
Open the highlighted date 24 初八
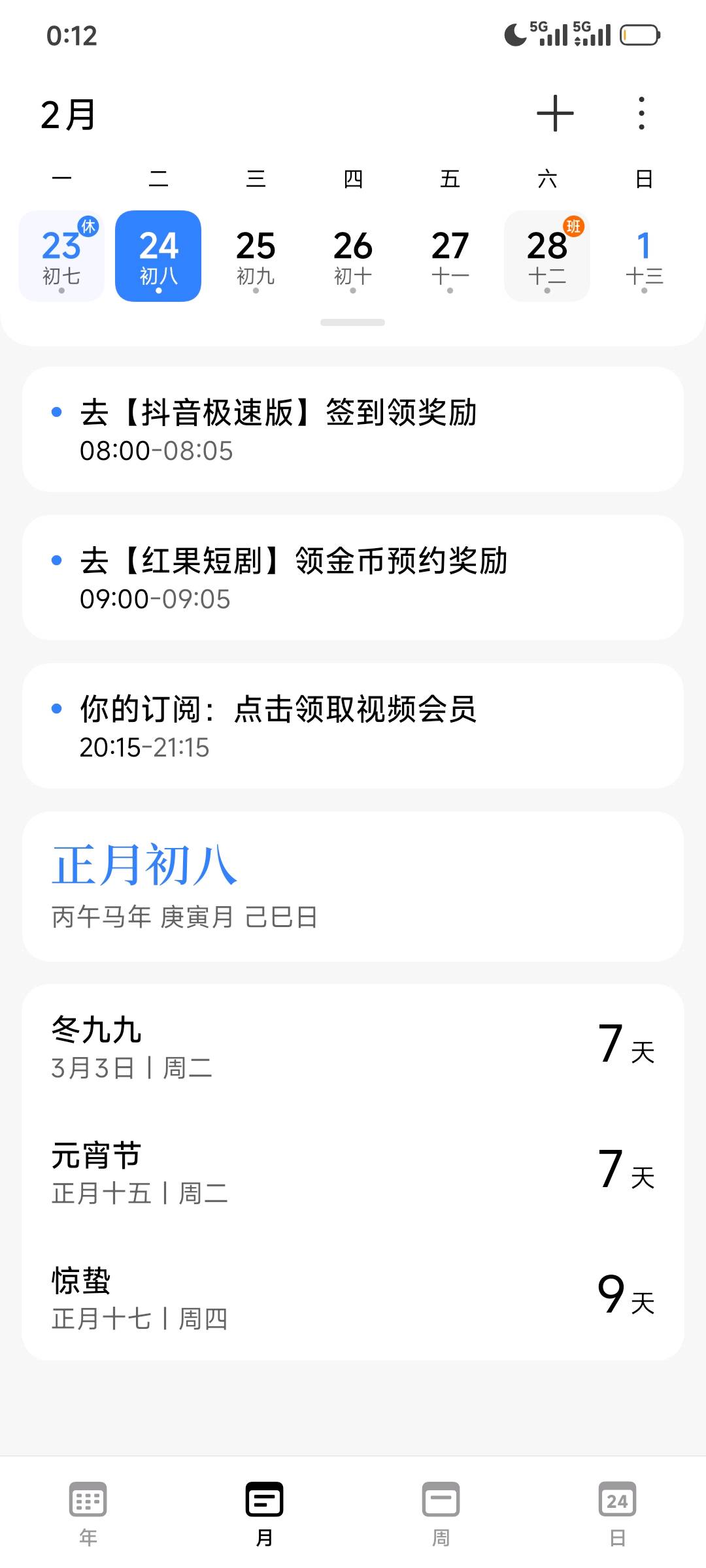click(158, 255)
